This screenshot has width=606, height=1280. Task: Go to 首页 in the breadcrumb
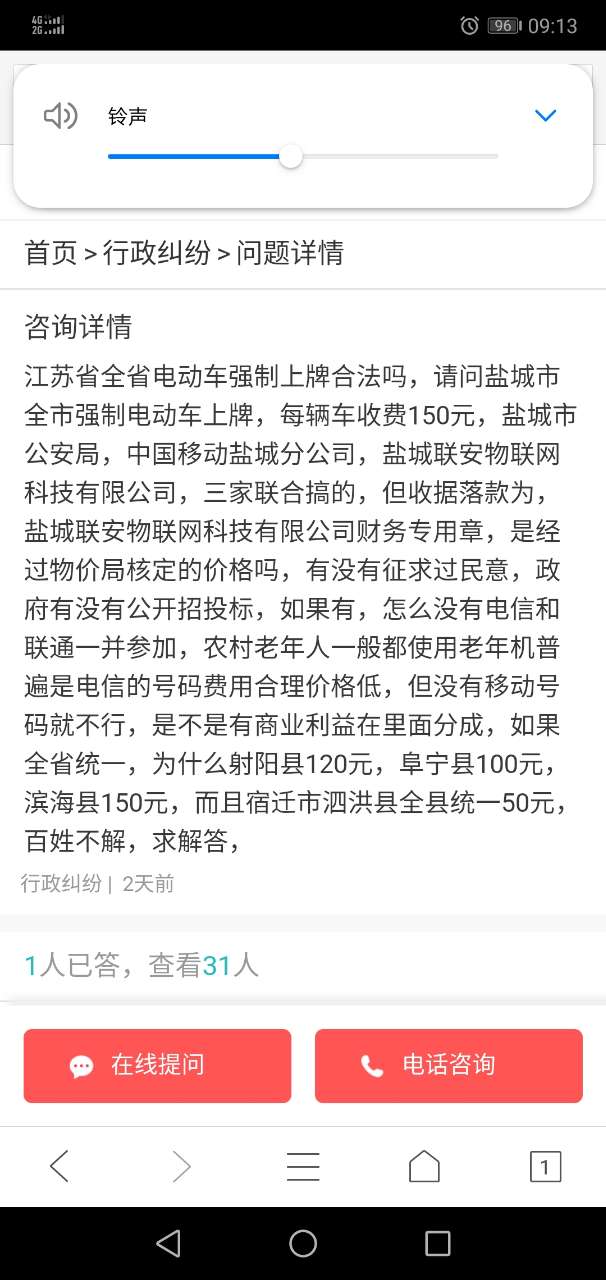[x=50, y=253]
